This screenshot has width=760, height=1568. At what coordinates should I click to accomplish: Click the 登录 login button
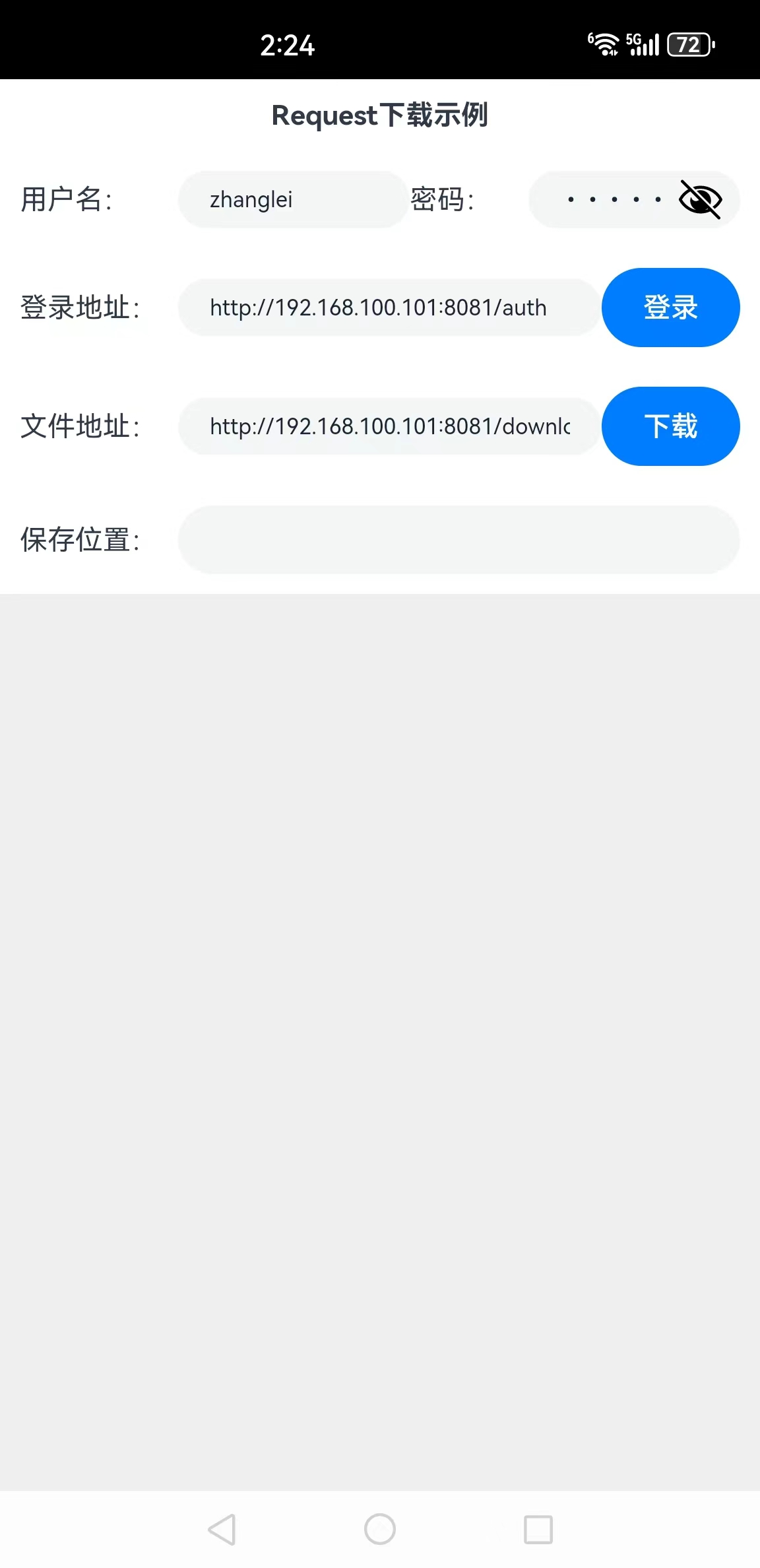coord(670,307)
